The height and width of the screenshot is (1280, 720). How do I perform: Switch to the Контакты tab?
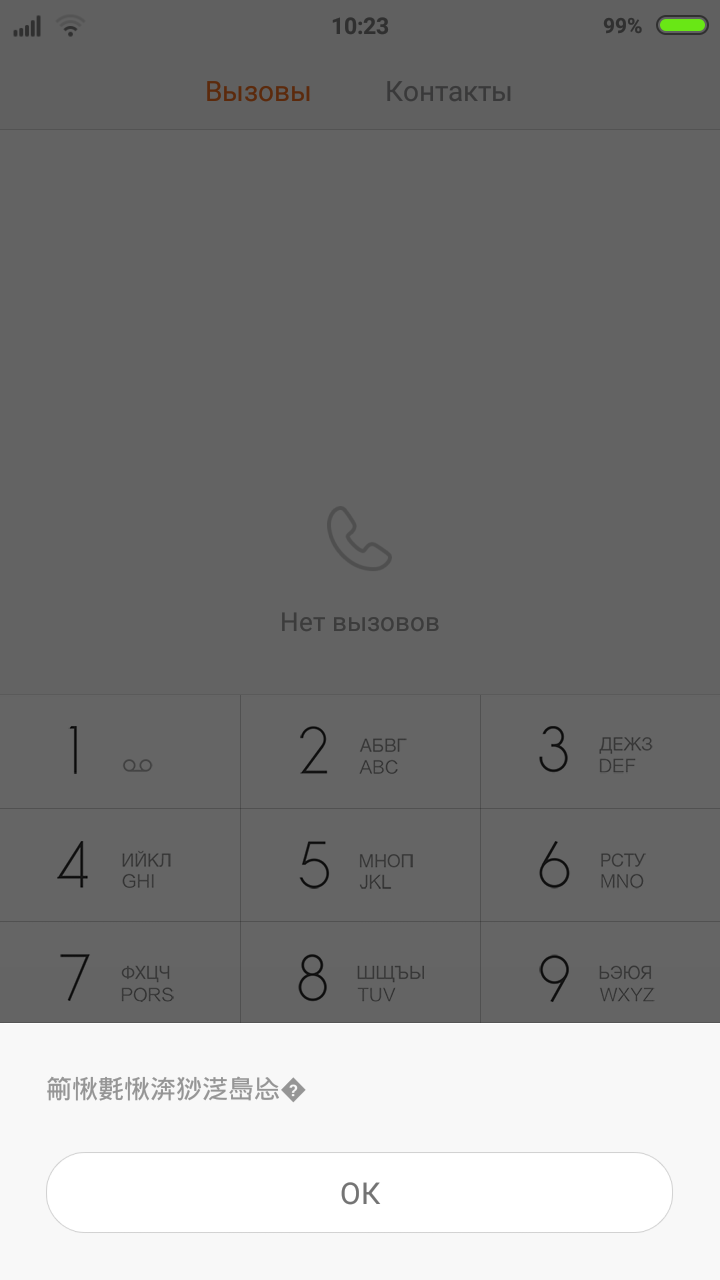[x=448, y=92]
